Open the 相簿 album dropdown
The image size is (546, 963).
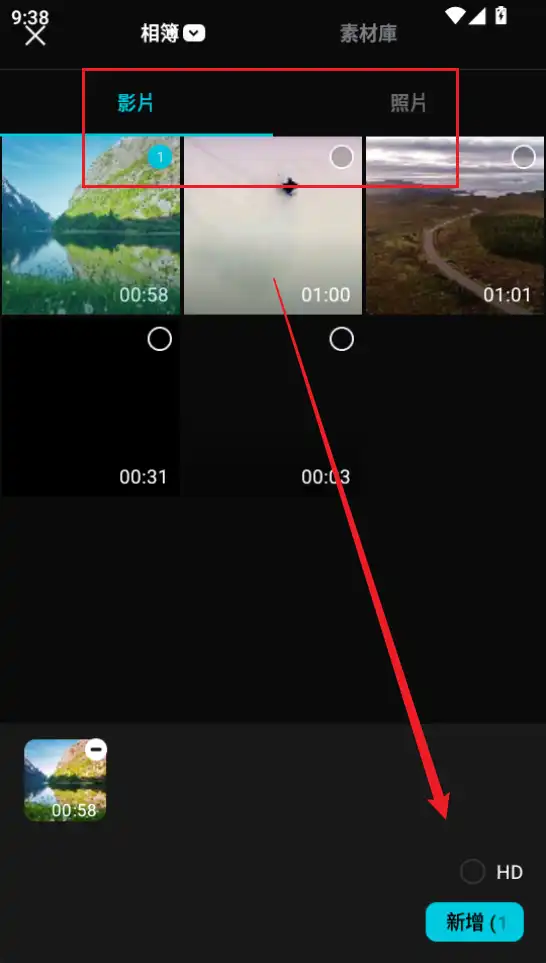(x=173, y=34)
